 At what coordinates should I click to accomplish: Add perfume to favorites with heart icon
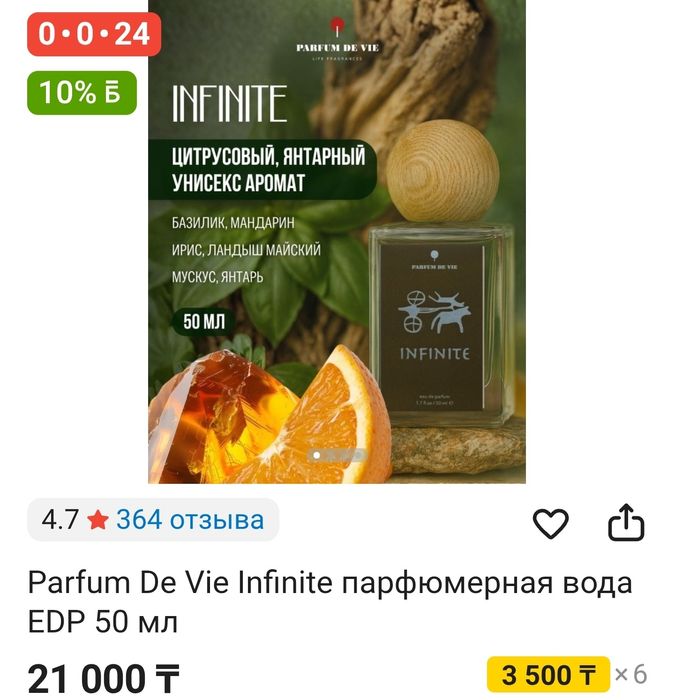click(550, 523)
